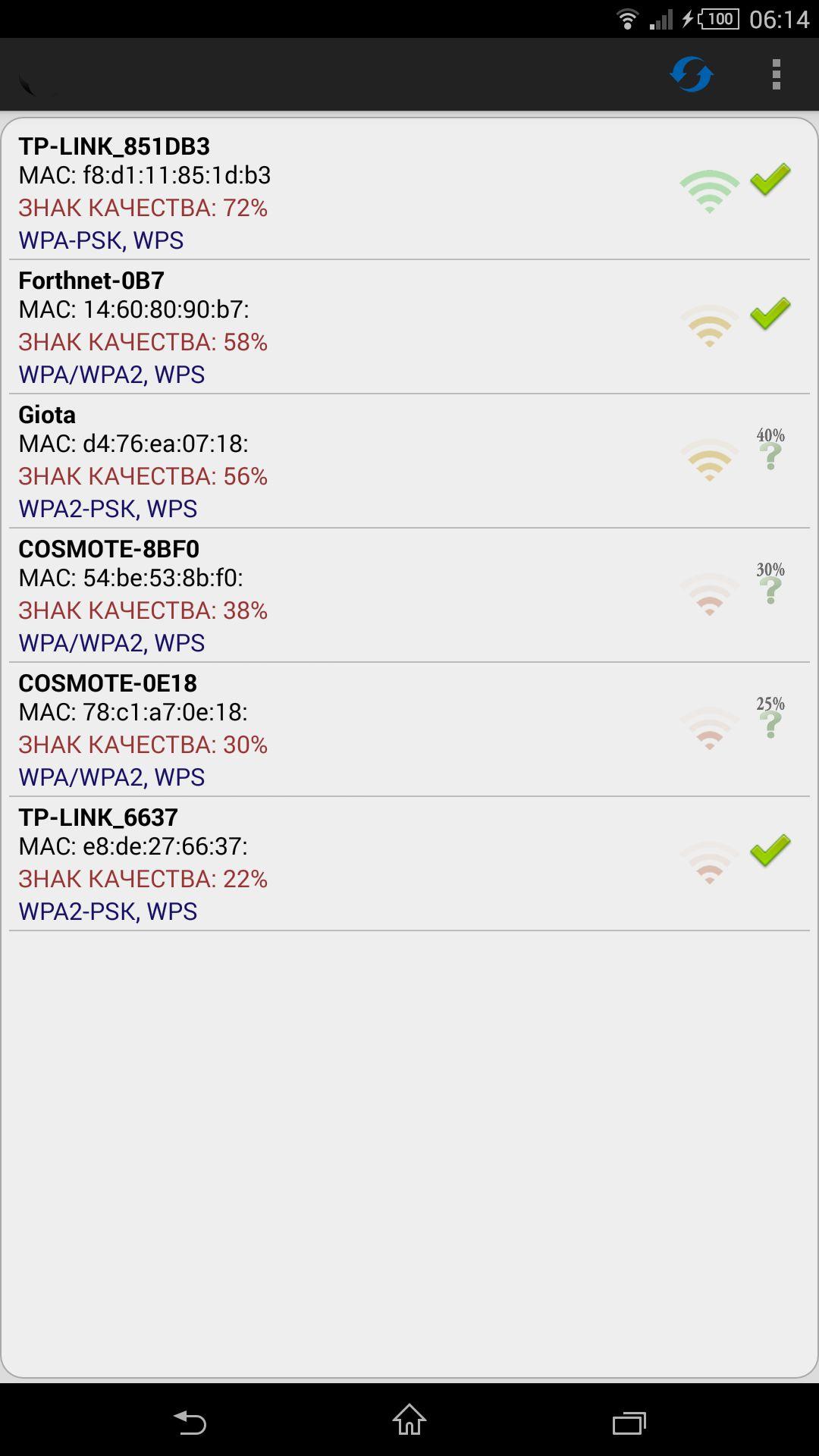Image resolution: width=819 pixels, height=1456 pixels.
Task: Open the overflow menu
Action: point(776,74)
